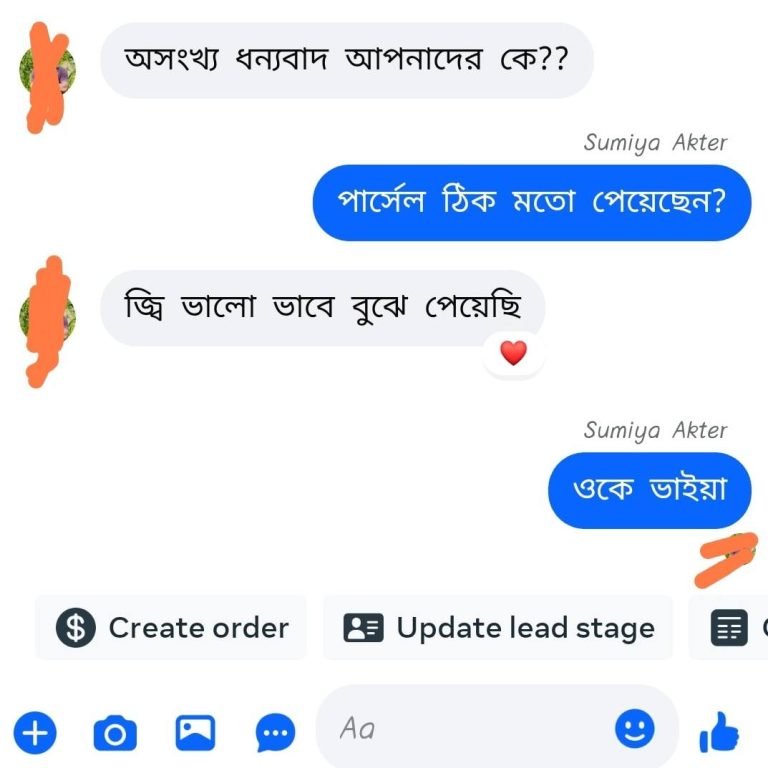Open the camera to take a photo
This screenshot has width=768, height=768.
(115, 733)
